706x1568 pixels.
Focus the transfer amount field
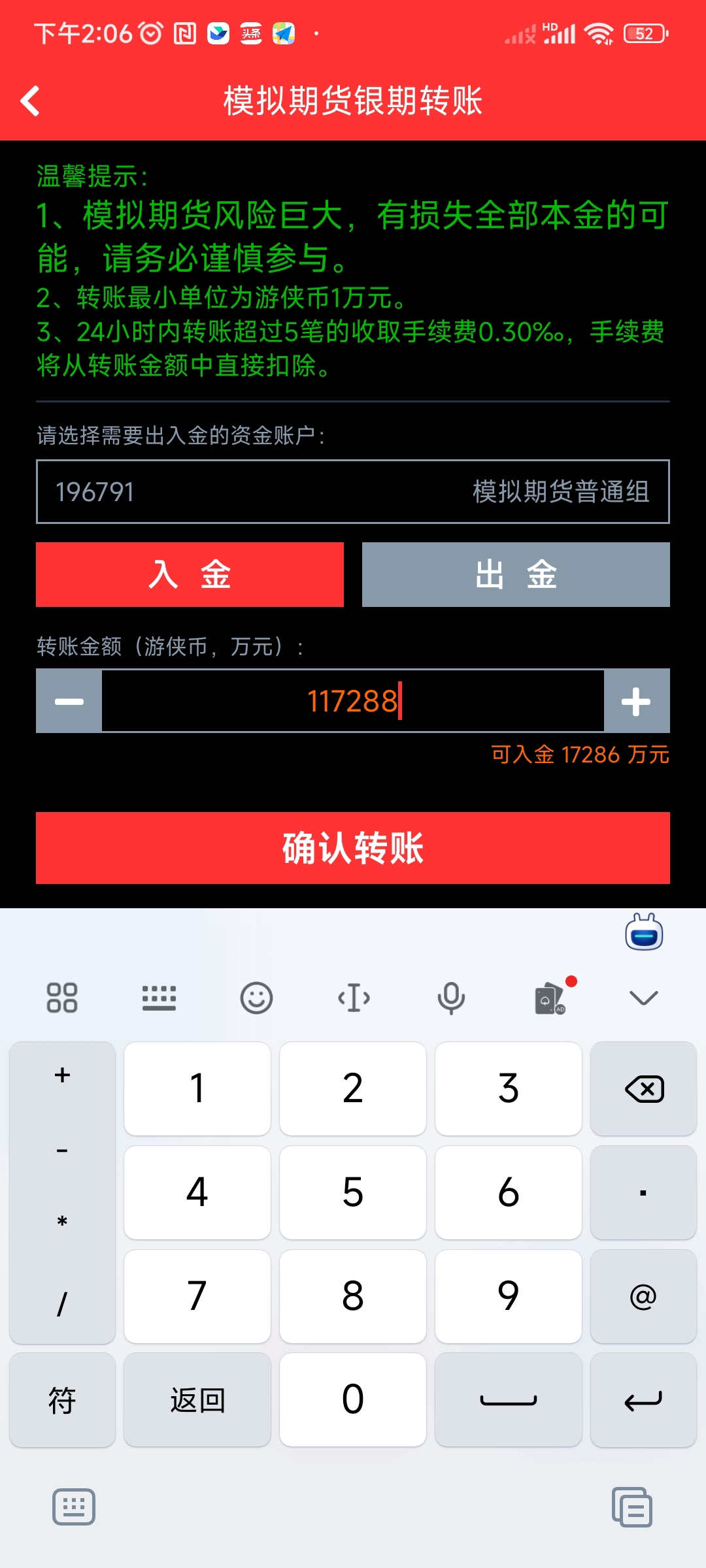point(353,701)
